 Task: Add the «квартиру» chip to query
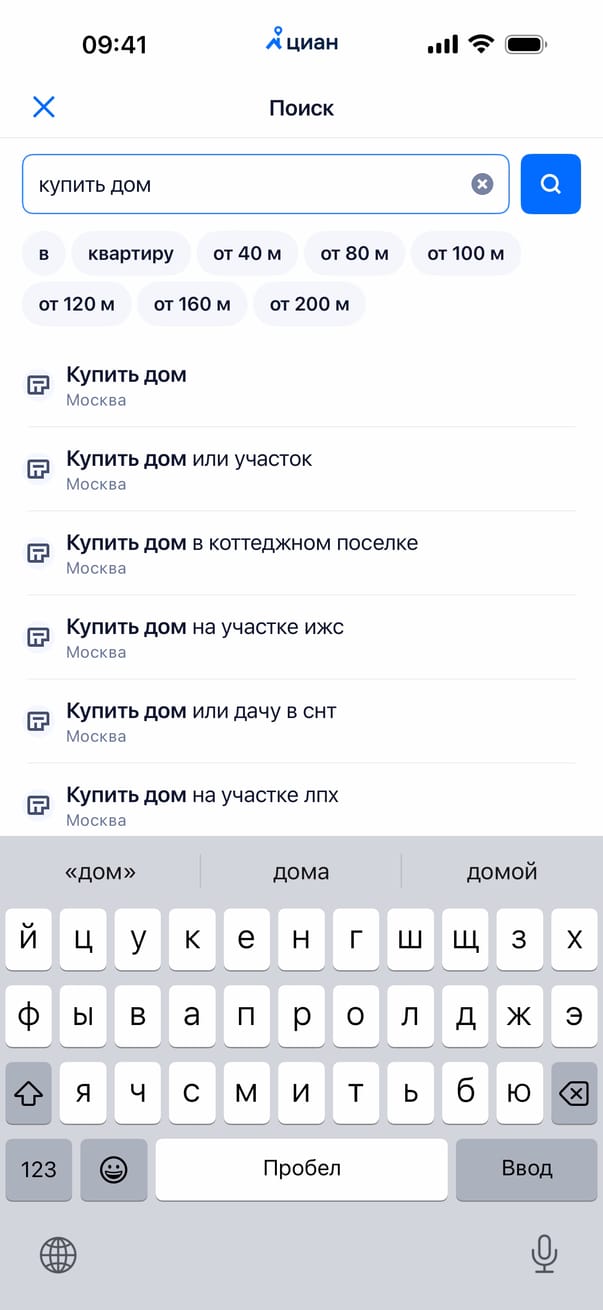point(130,254)
